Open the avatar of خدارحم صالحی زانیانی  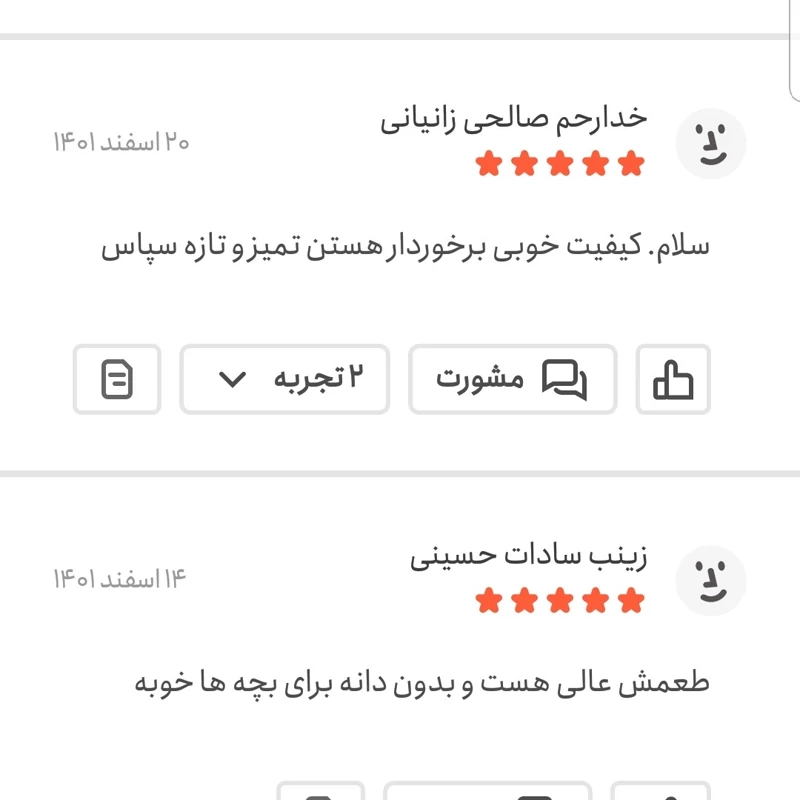click(711, 143)
